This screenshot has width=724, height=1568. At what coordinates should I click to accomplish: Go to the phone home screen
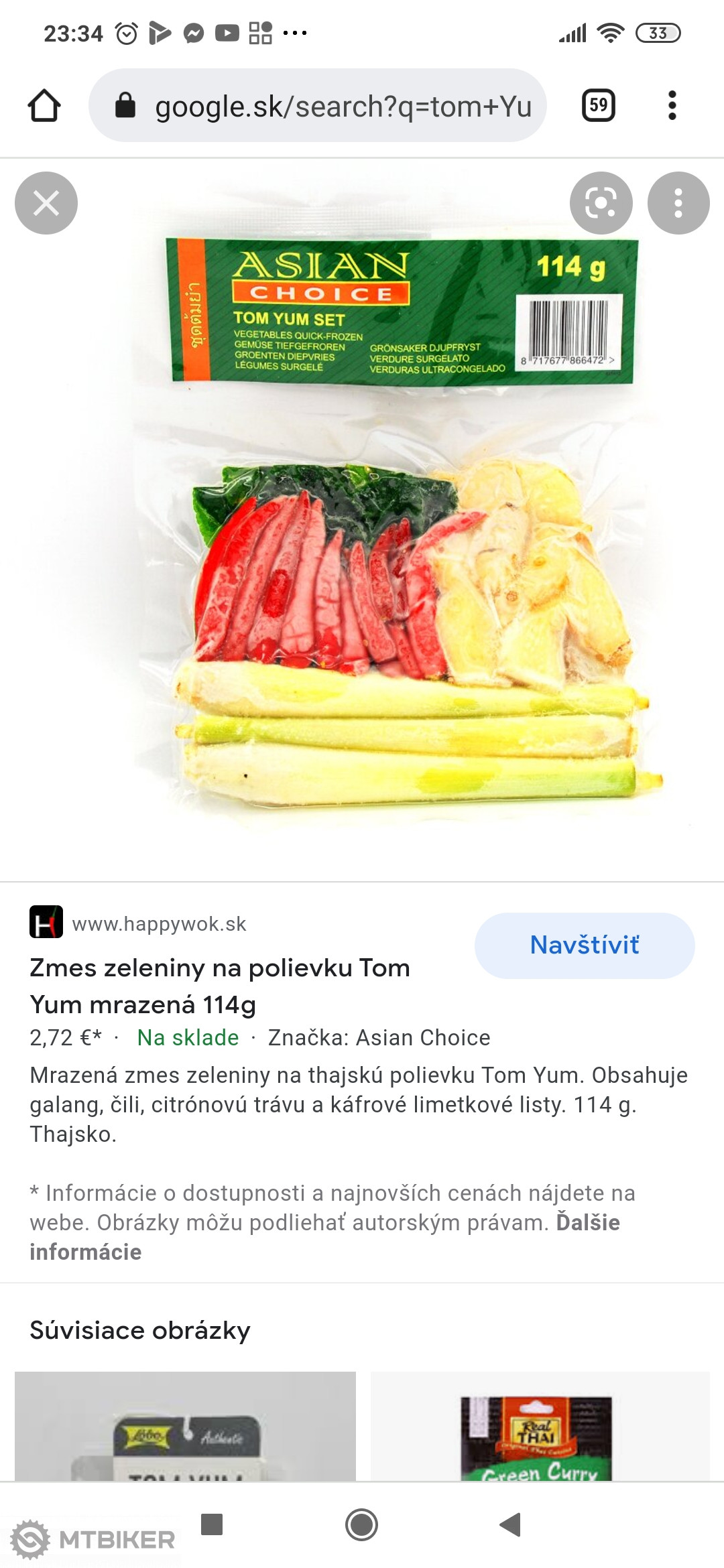[361, 1524]
